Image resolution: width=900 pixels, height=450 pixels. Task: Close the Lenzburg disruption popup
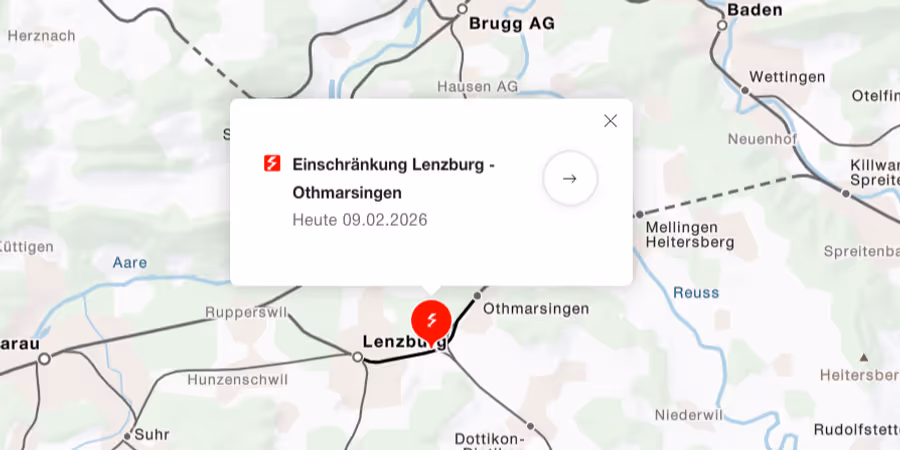tap(610, 121)
